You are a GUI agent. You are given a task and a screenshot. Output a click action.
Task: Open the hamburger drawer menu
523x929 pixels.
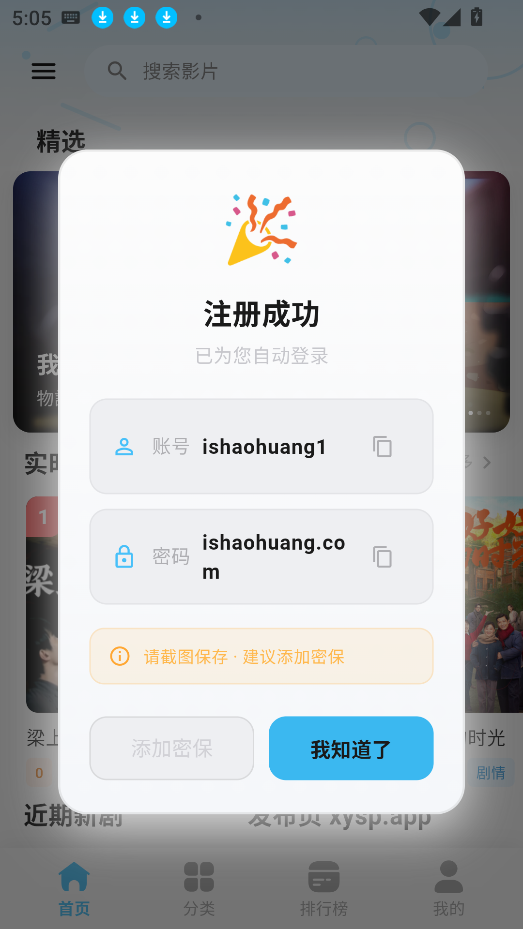43,71
